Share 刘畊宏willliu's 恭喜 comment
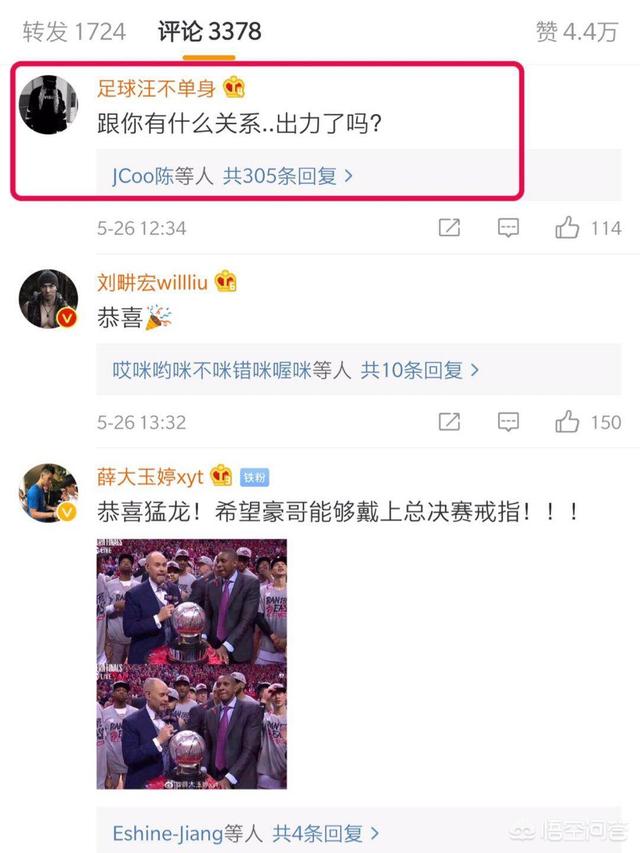 tap(449, 422)
